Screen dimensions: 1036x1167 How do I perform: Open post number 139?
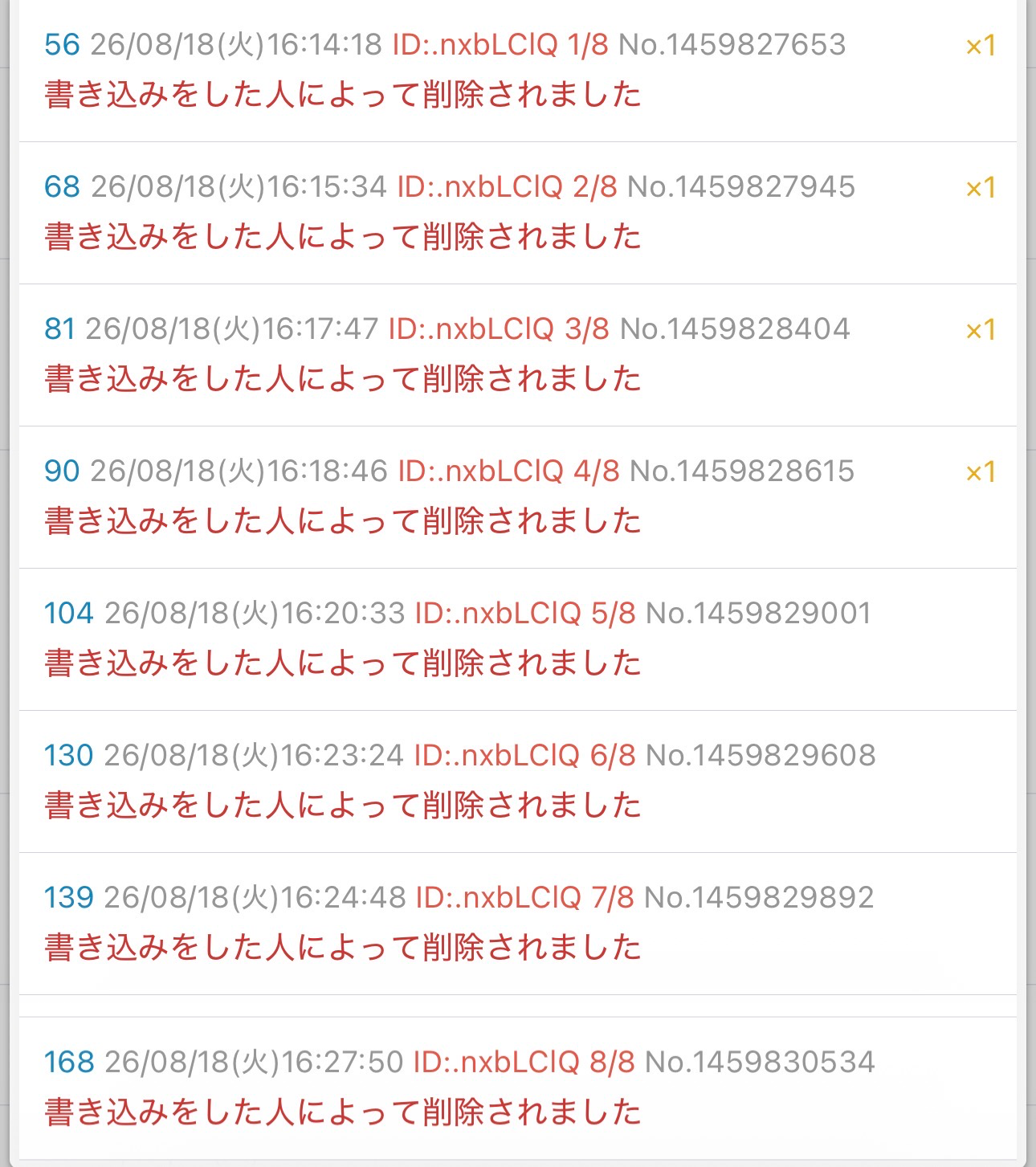69,898
